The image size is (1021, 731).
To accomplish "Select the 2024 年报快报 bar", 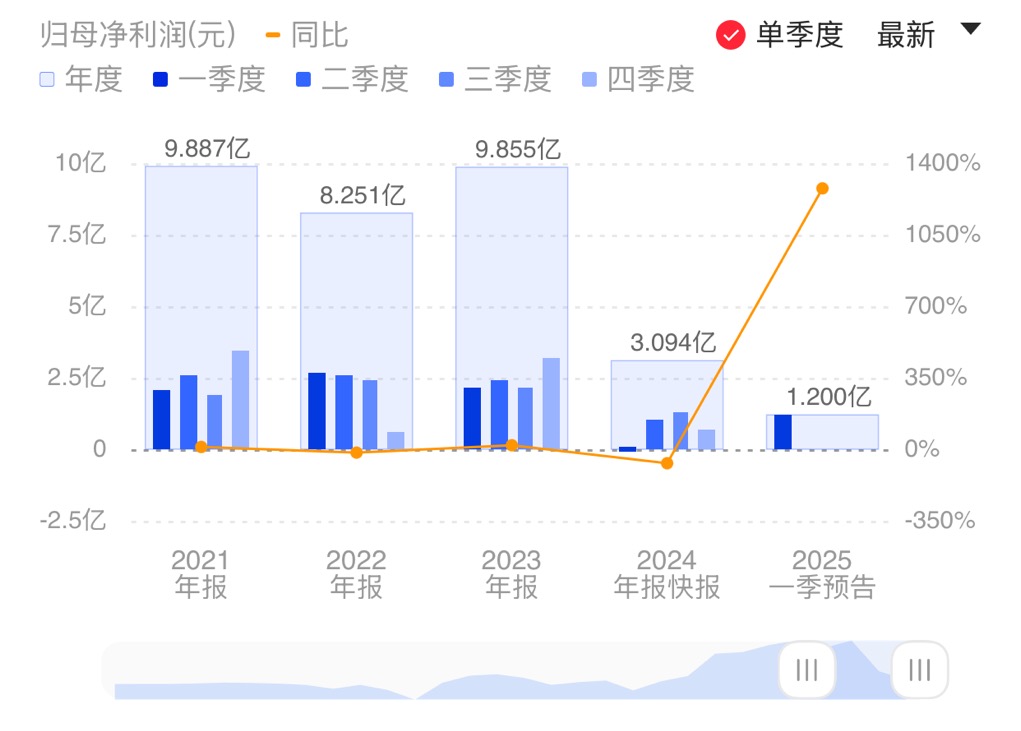I will [x=667, y=400].
